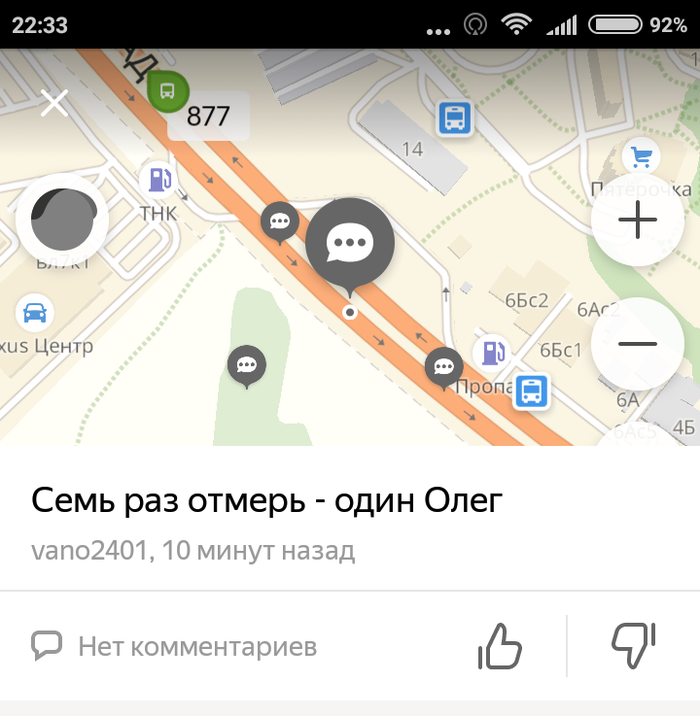Open the green bus stop marker
This screenshot has height=716, width=700.
[165, 91]
